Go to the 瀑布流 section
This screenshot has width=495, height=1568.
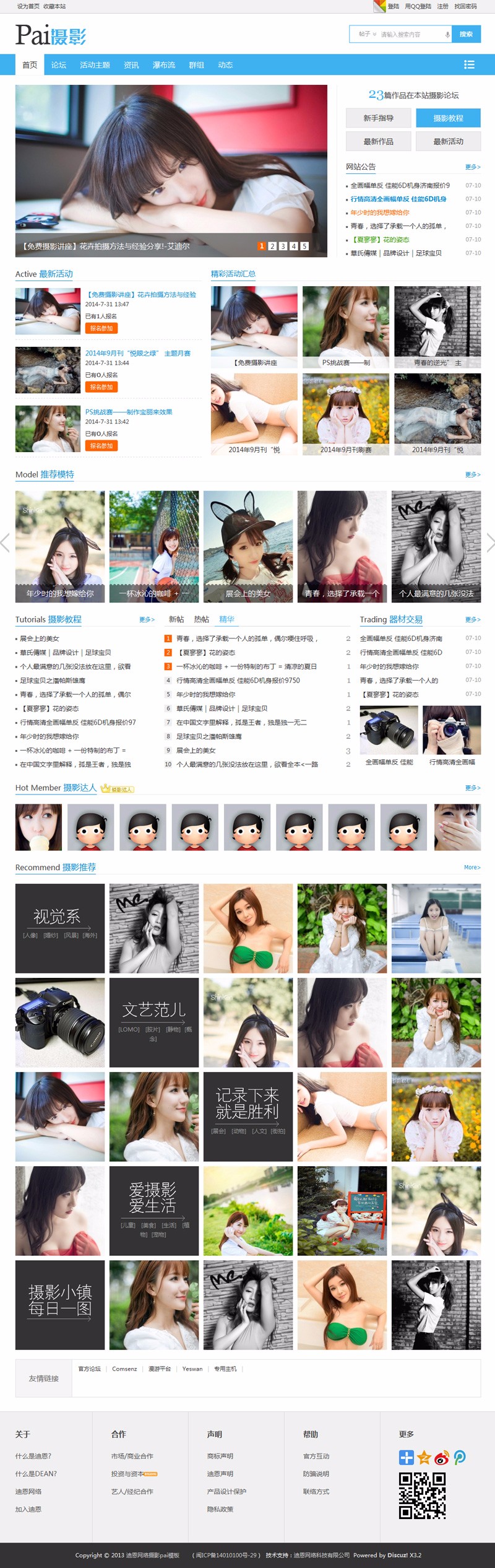(164, 65)
